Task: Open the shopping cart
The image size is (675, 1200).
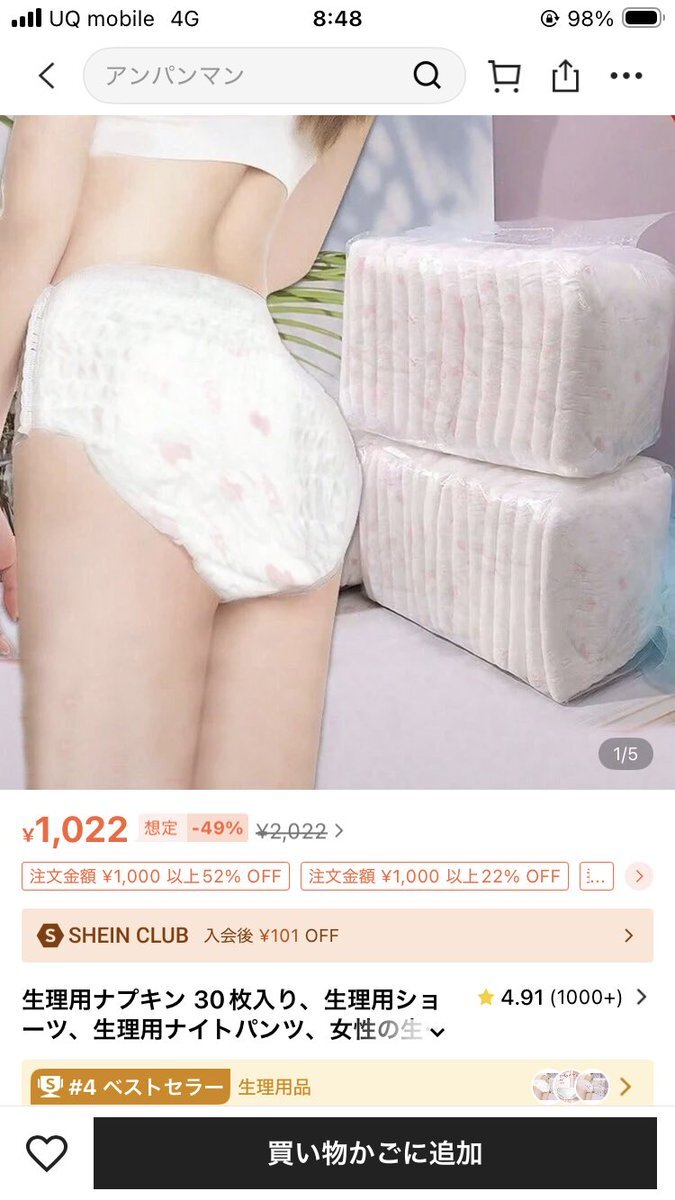Action: (504, 76)
